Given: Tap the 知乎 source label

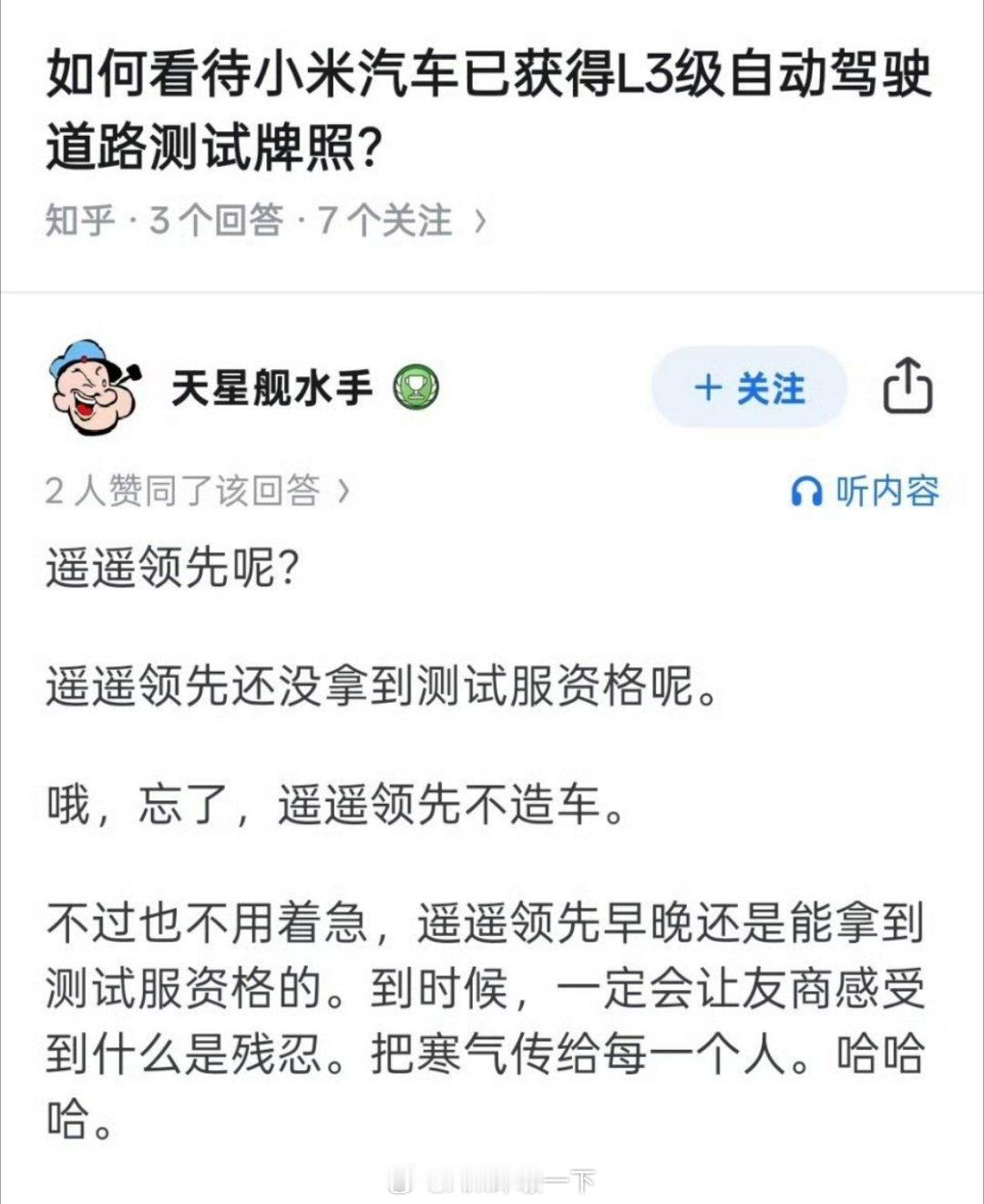Looking at the screenshot, I should tap(79, 219).
